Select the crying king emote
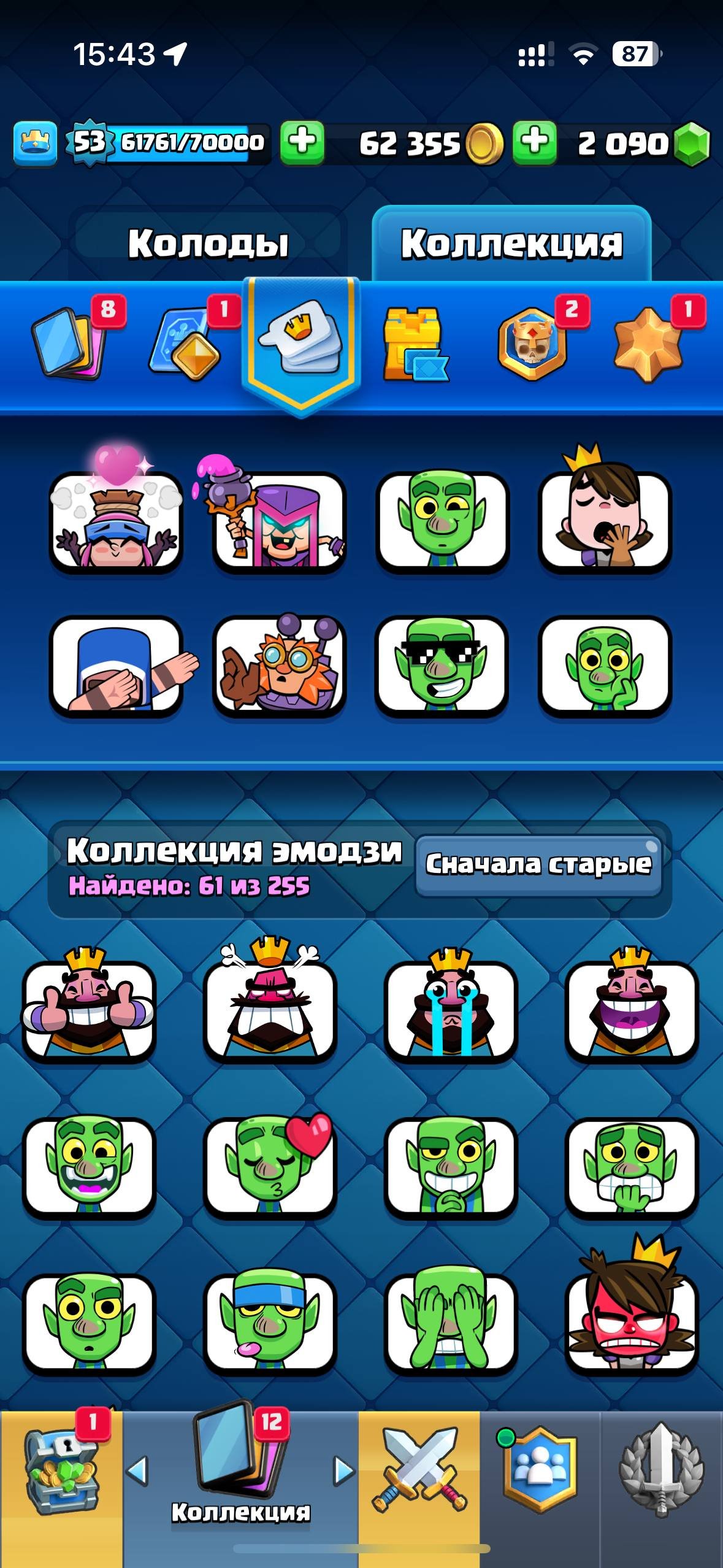This screenshot has height=1568, width=723. click(451, 1007)
